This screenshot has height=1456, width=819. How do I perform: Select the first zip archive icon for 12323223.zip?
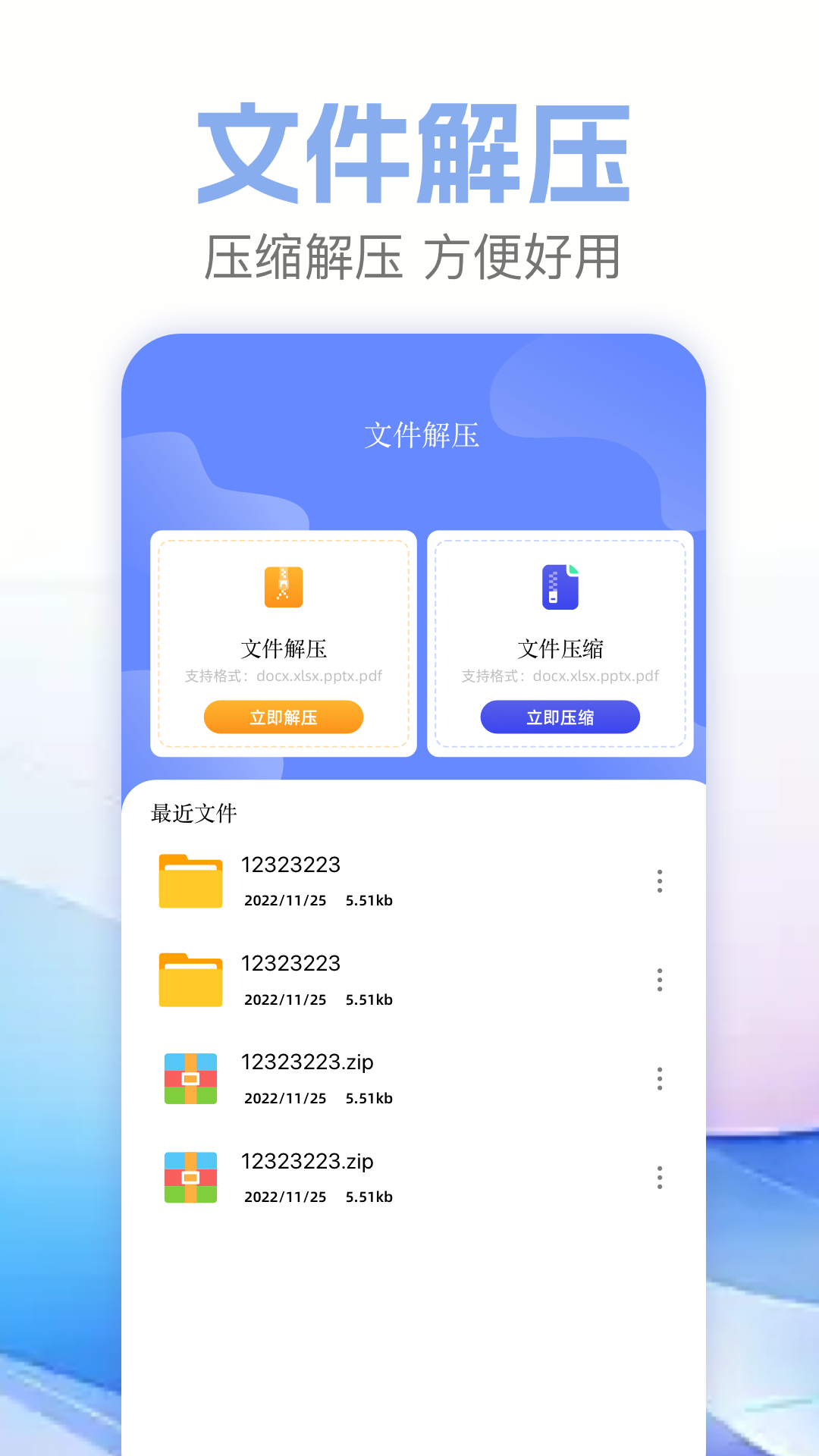[x=191, y=1079]
